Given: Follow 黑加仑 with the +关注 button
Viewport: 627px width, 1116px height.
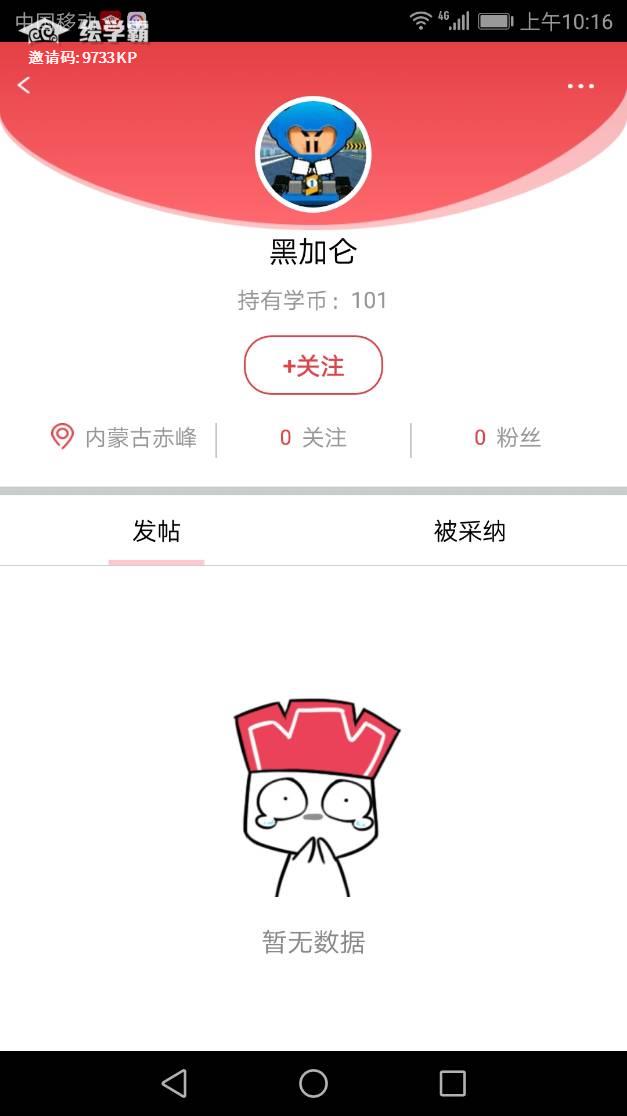Looking at the screenshot, I should 313,366.
